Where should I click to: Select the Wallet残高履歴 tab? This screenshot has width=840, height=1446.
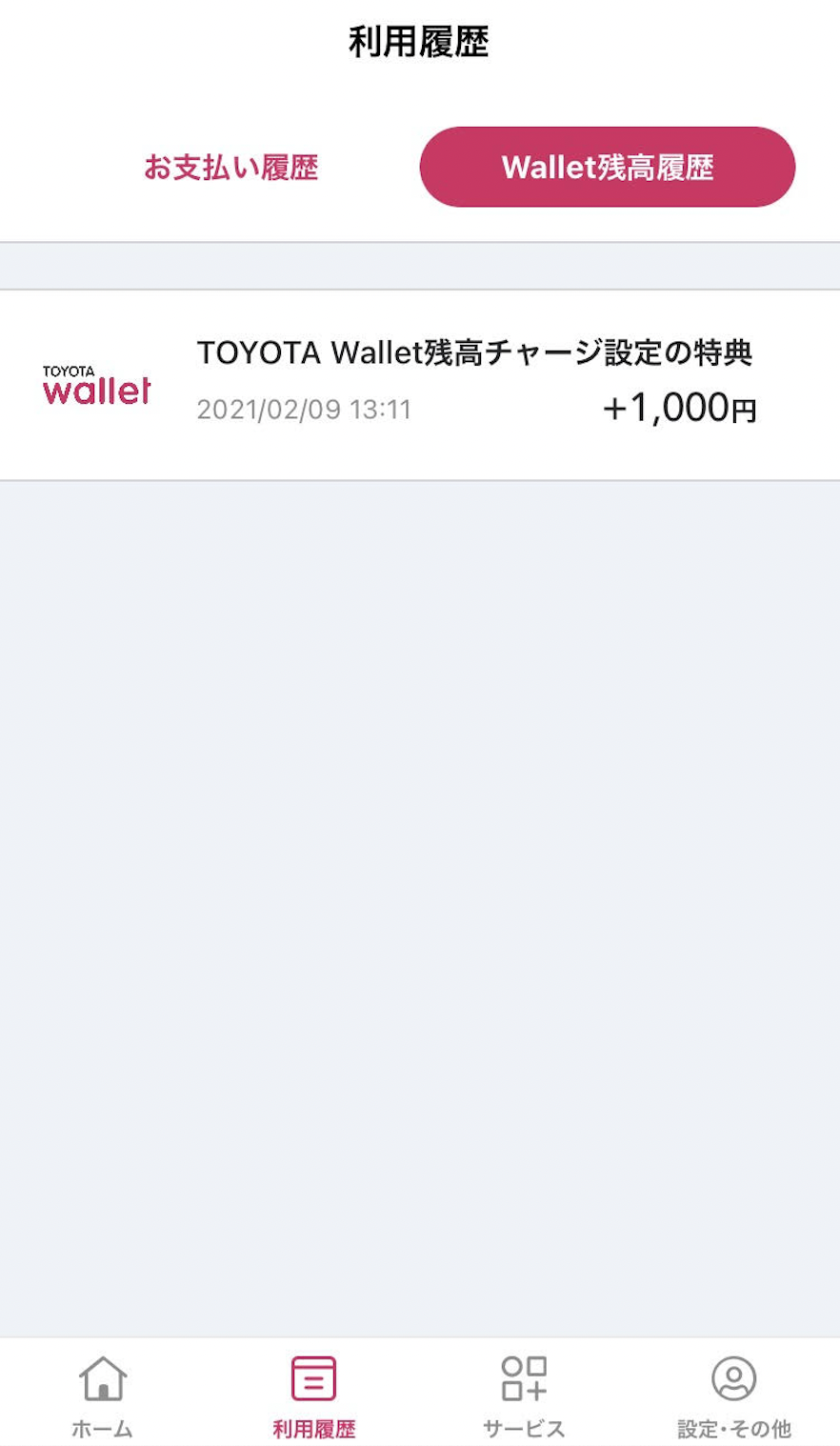click(608, 167)
